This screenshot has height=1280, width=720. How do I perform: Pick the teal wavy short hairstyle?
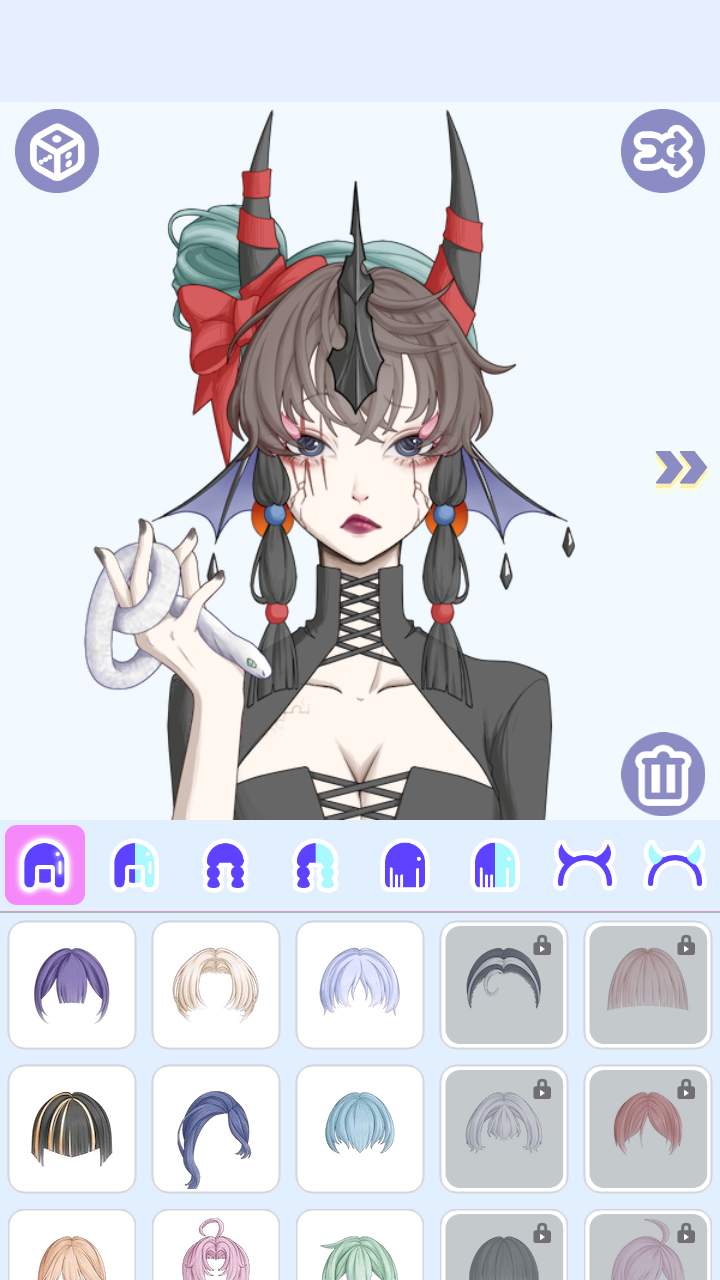360,1128
